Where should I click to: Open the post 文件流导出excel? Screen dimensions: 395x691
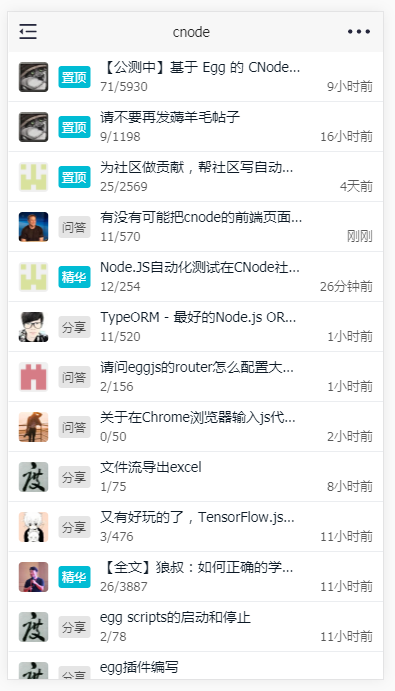(x=195, y=477)
